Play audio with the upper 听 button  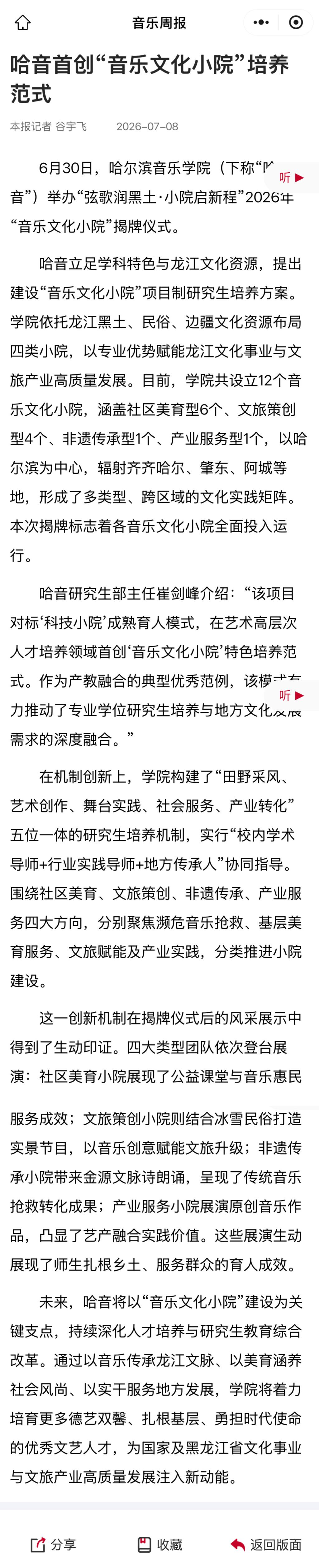click(292, 178)
